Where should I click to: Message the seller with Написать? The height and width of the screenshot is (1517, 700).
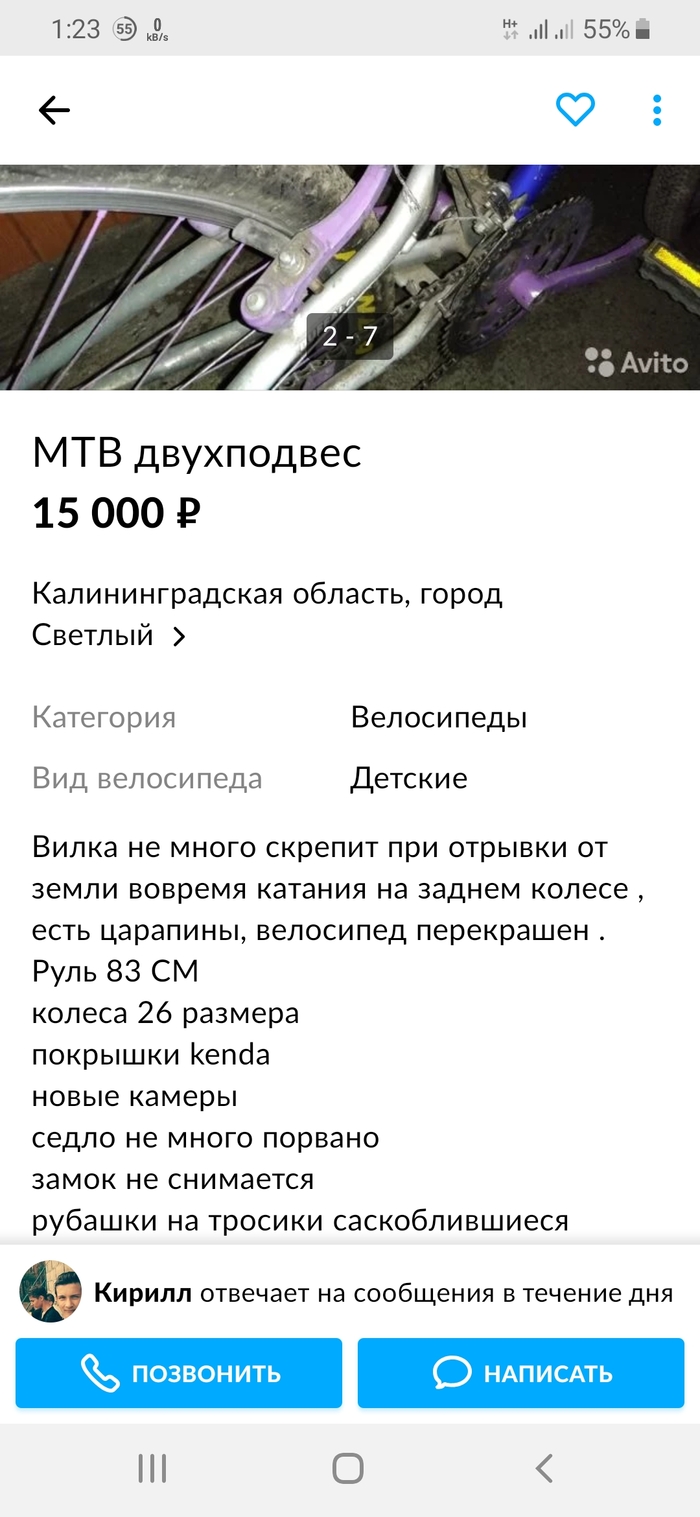(x=521, y=1373)
